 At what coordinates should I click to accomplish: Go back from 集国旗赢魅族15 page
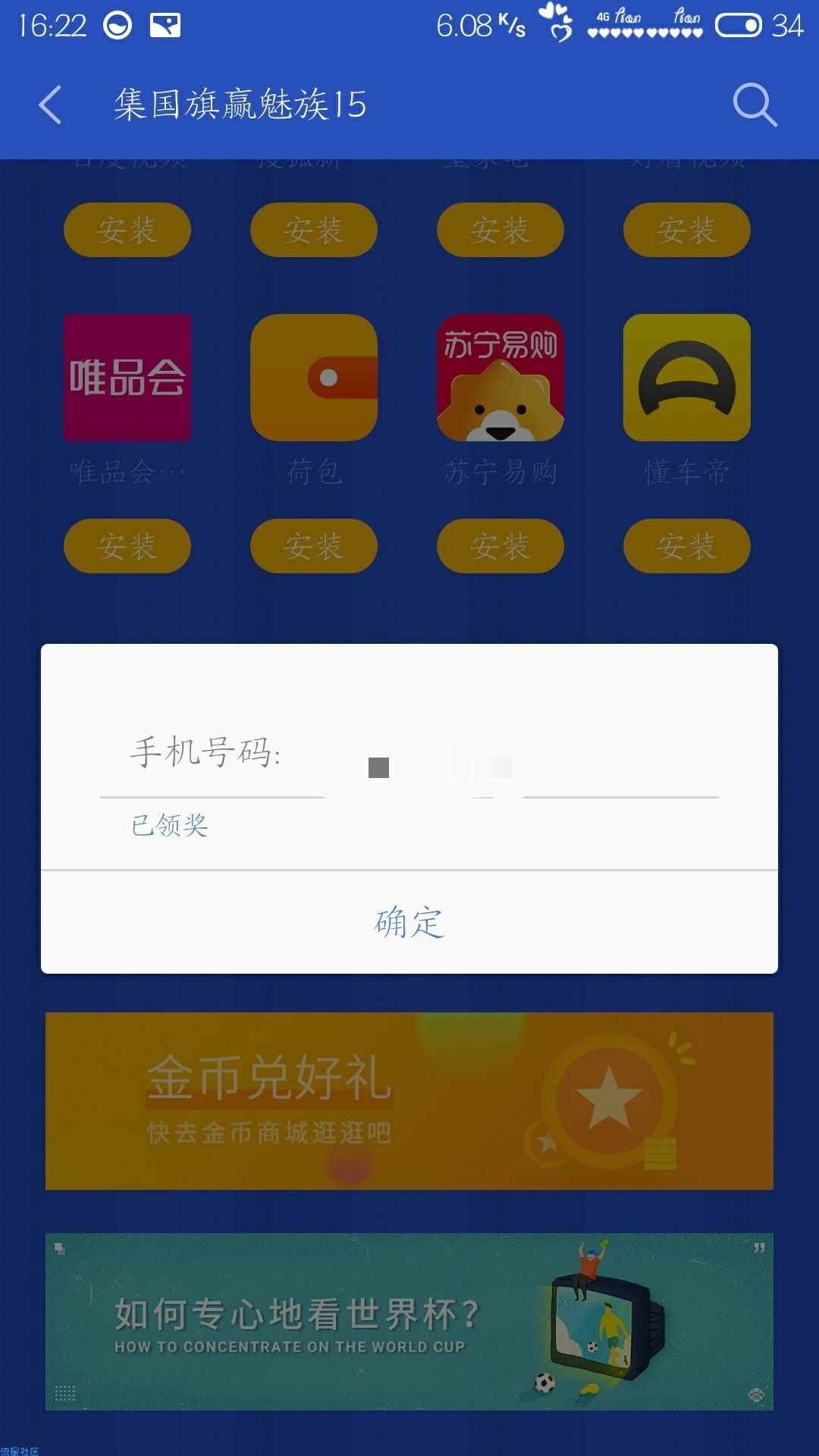coord(50,105)
